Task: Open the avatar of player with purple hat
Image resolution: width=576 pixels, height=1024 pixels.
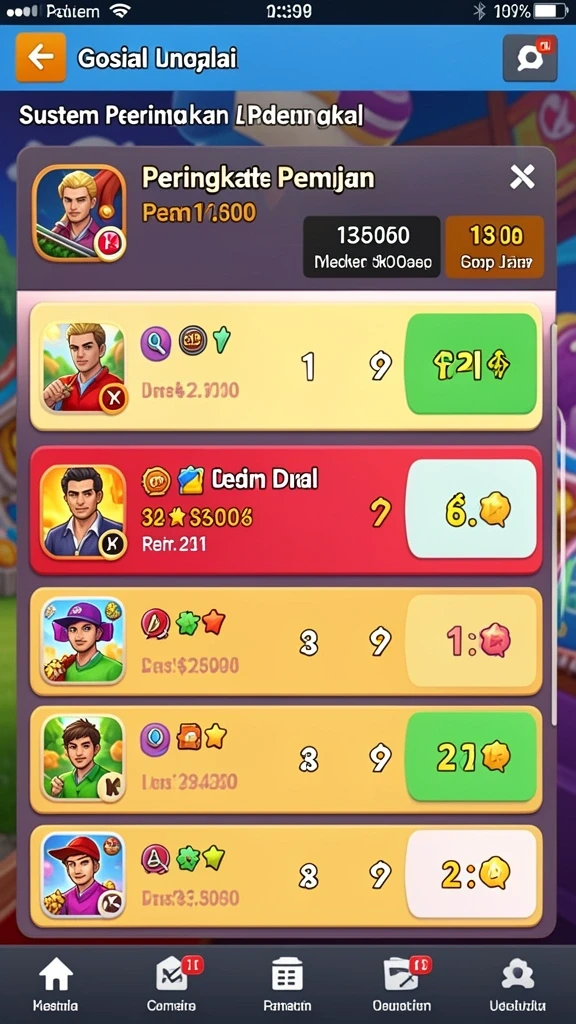Action: point(83,641)
